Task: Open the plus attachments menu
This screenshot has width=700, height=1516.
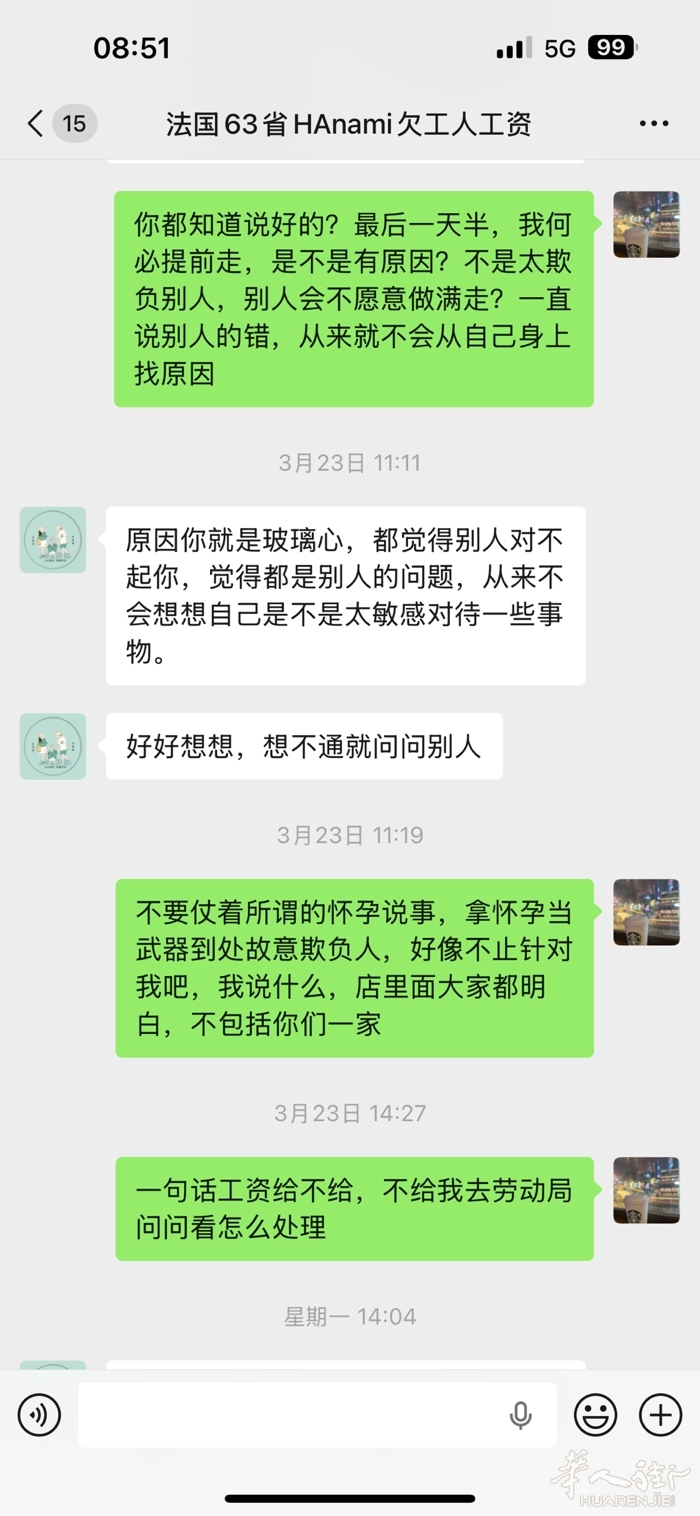Action: (x=660, y=1415)
